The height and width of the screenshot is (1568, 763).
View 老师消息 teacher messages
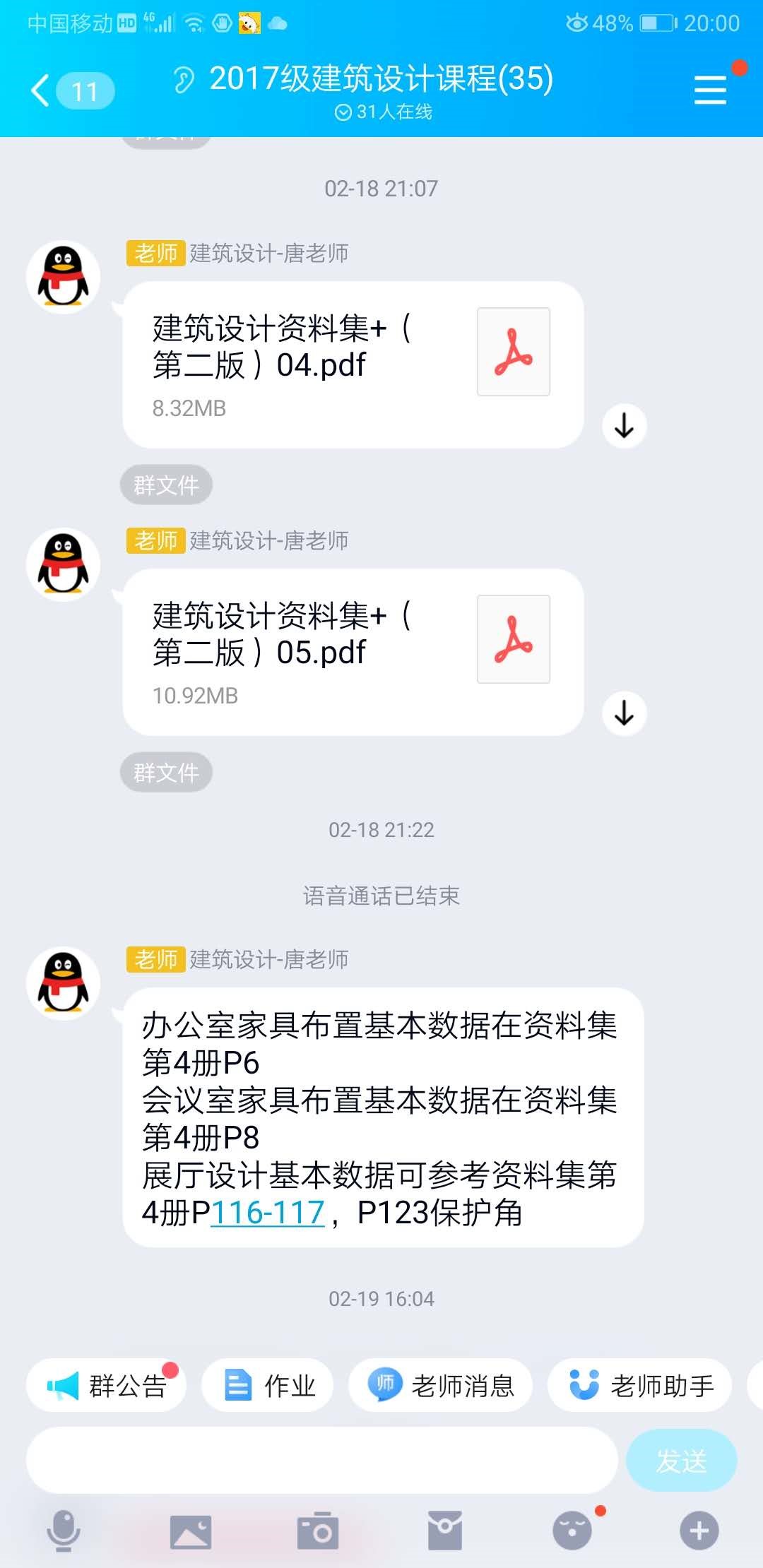pos(440,1386)
